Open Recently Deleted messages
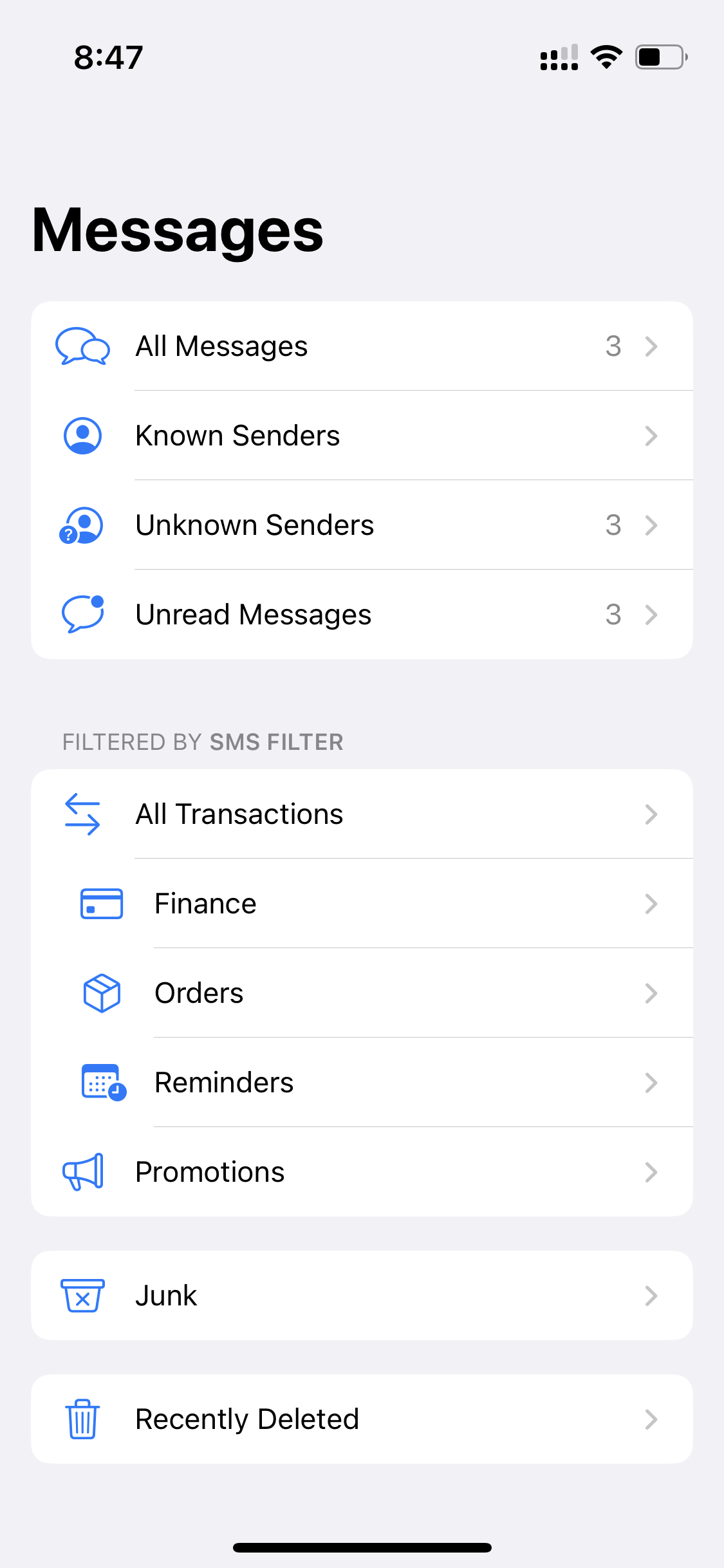Viewport: 724px width, 1568px height. click(x=362, y=1419)
